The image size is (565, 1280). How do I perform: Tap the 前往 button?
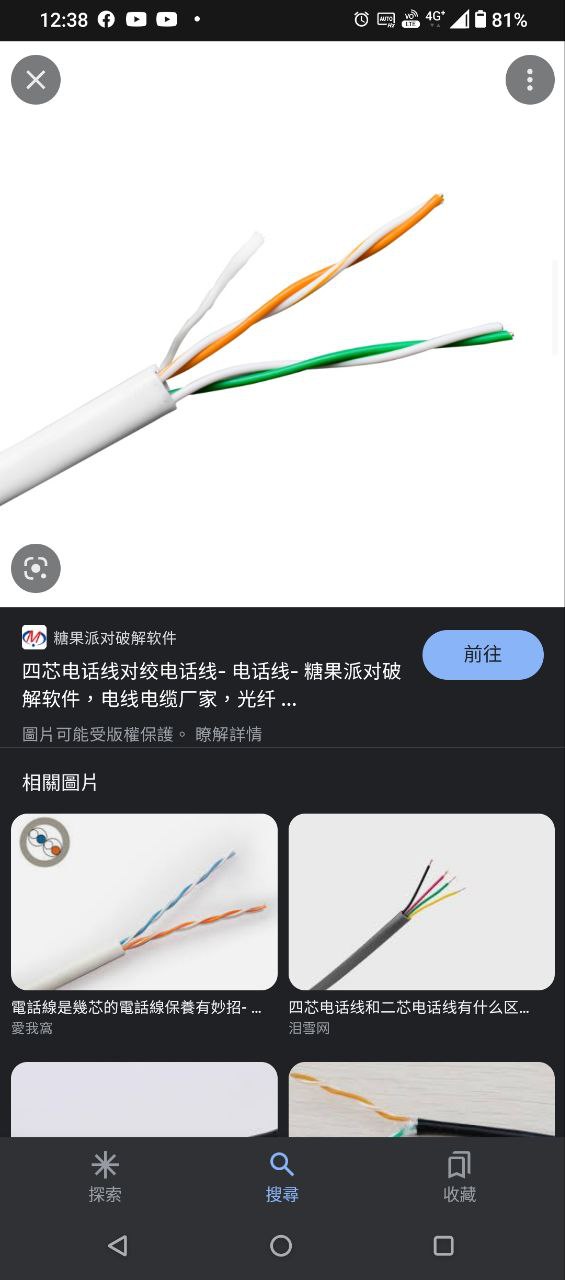[x=483, y=655]
